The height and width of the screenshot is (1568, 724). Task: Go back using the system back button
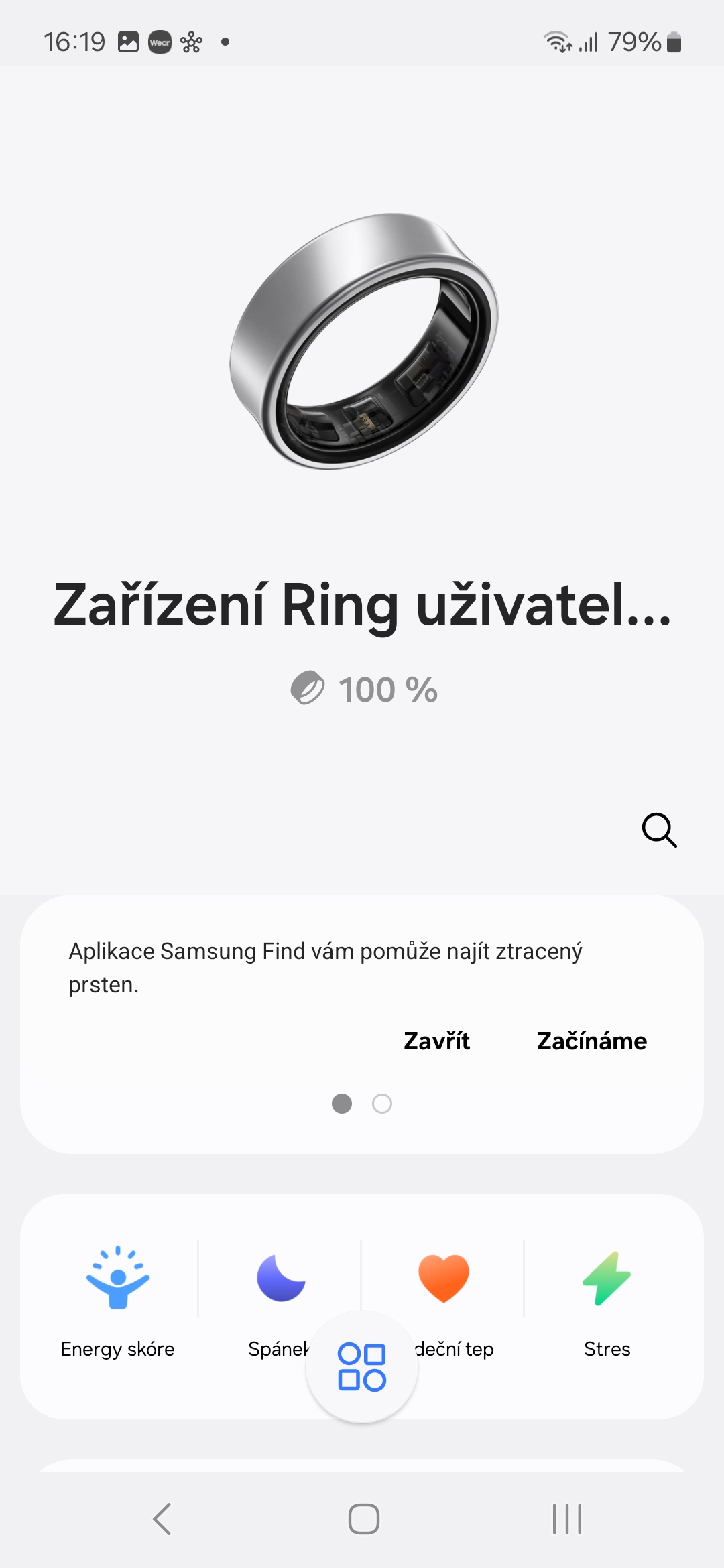click(162, 1518)
